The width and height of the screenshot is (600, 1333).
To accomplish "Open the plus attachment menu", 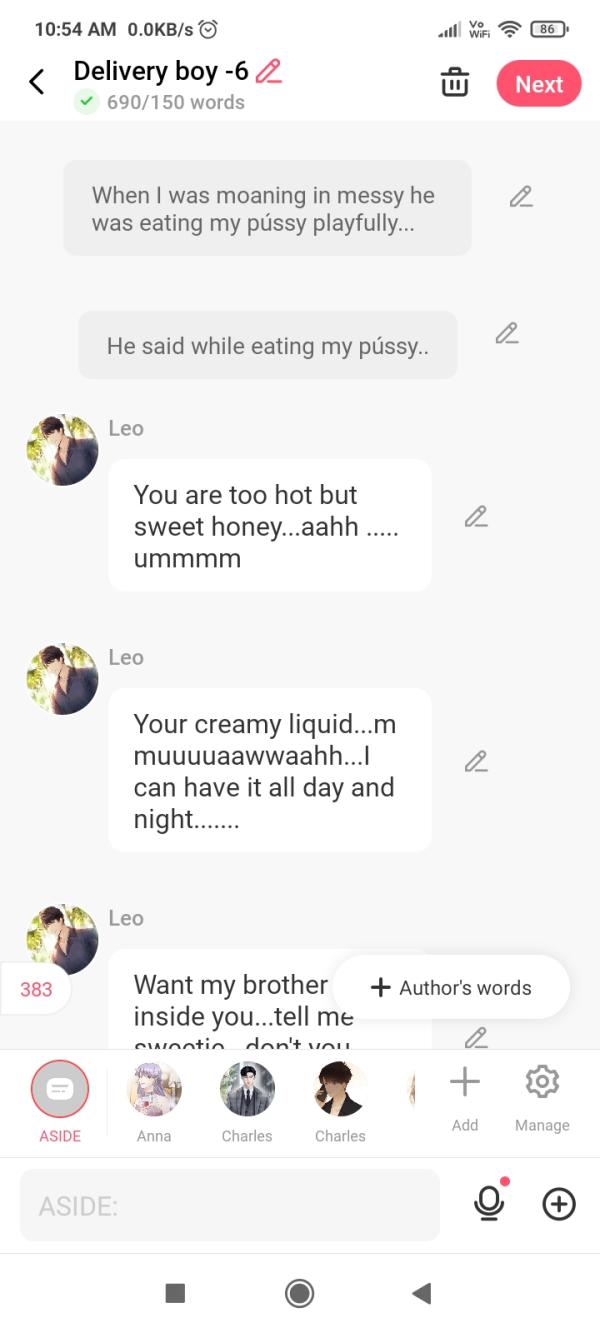I will pyautogui.click(x=559, y=1204).
